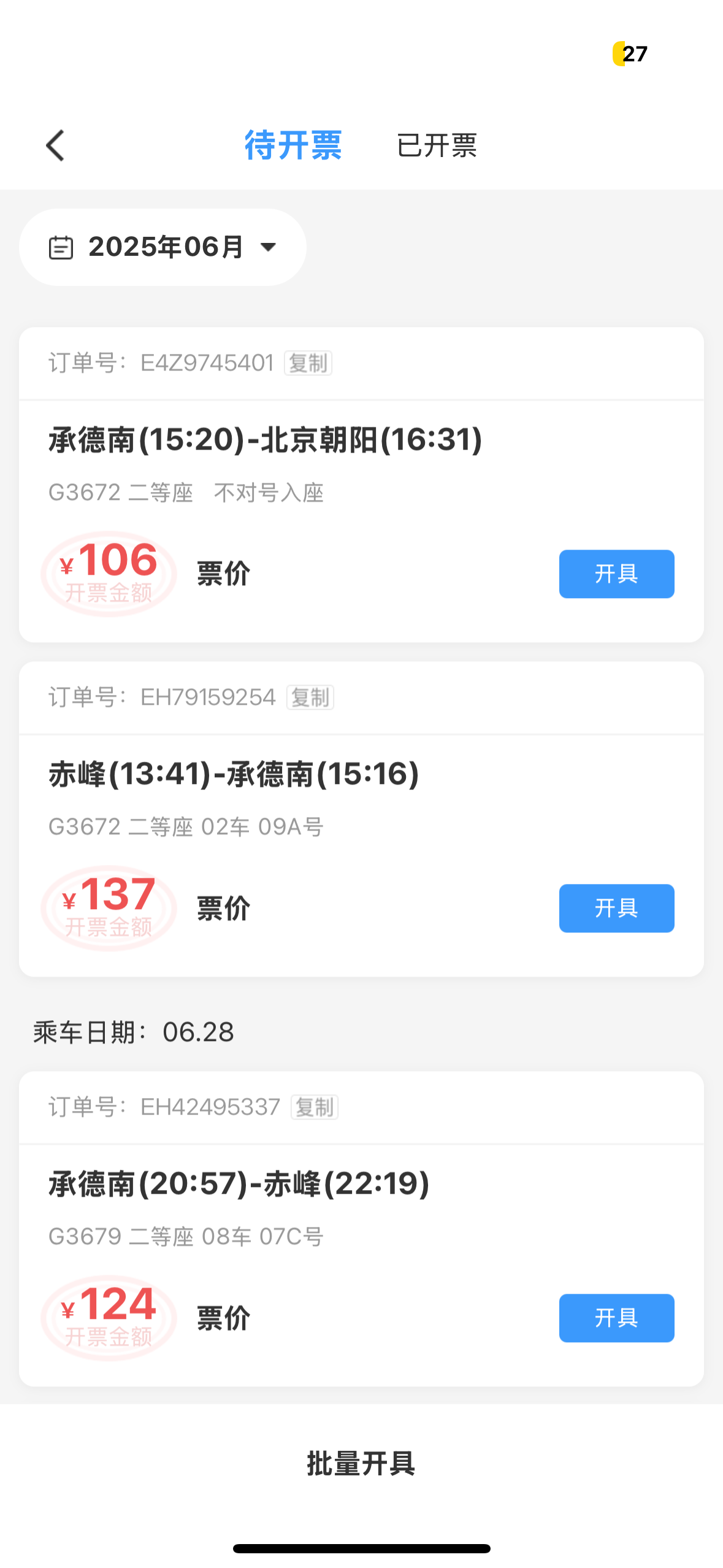Go back using the top-left arrow
This screenshot has height=1568, width=723.
tap(55, 145)
